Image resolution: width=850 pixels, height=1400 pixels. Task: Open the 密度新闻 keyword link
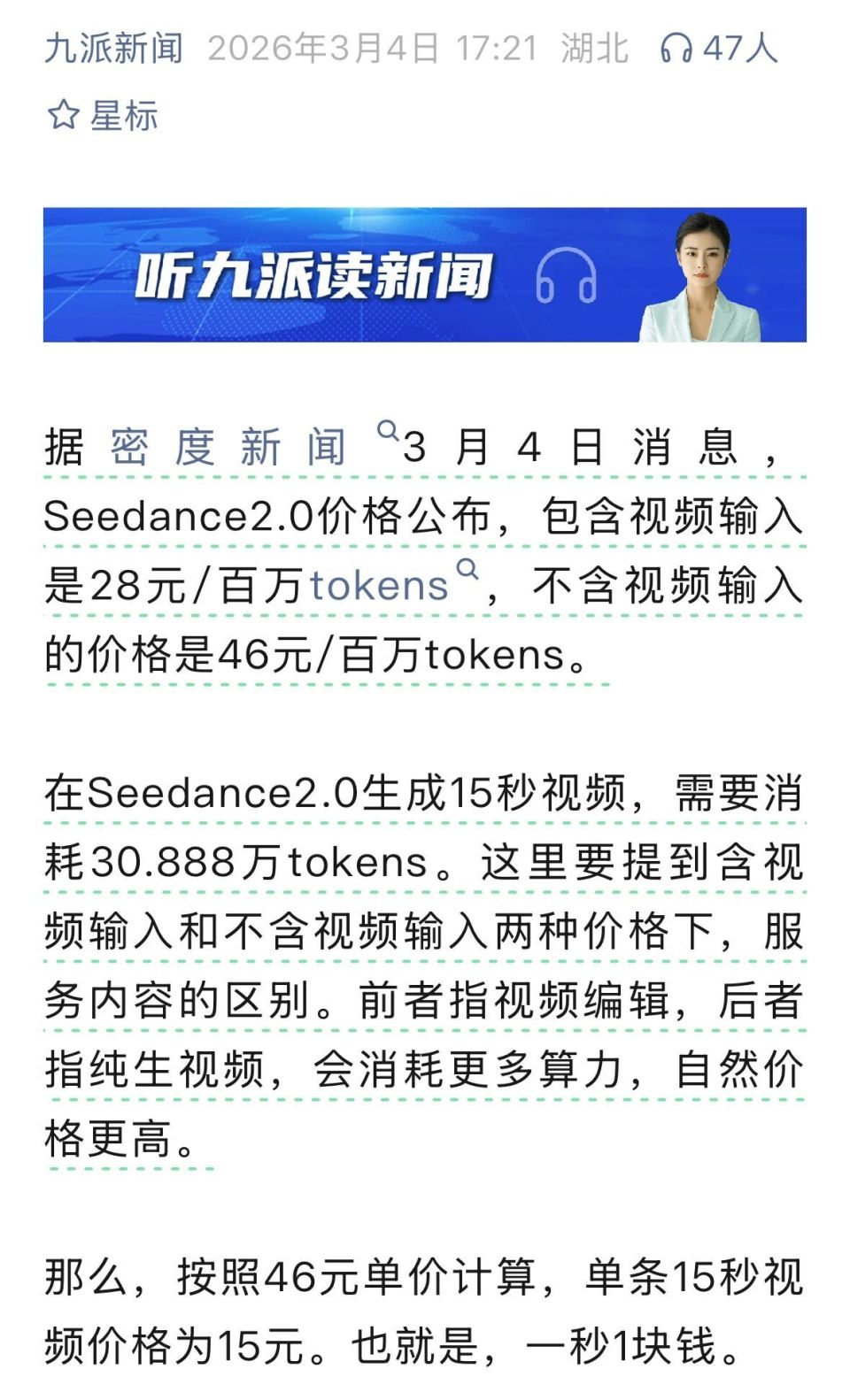tap(230, 448)
